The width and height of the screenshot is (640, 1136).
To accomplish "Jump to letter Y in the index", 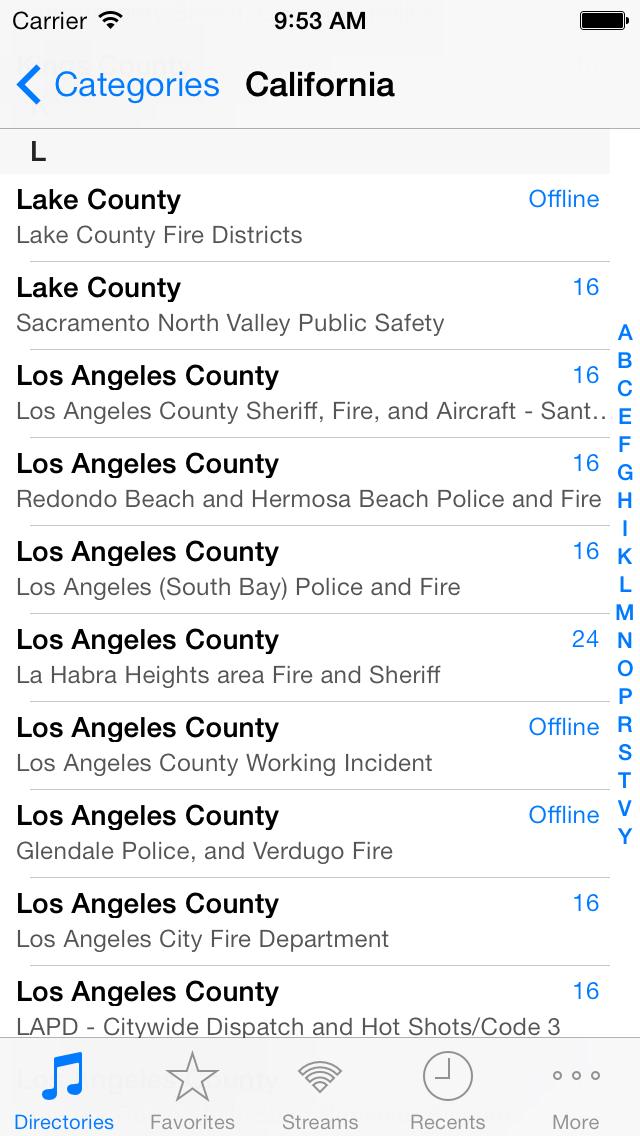I will tap(625, 836).
